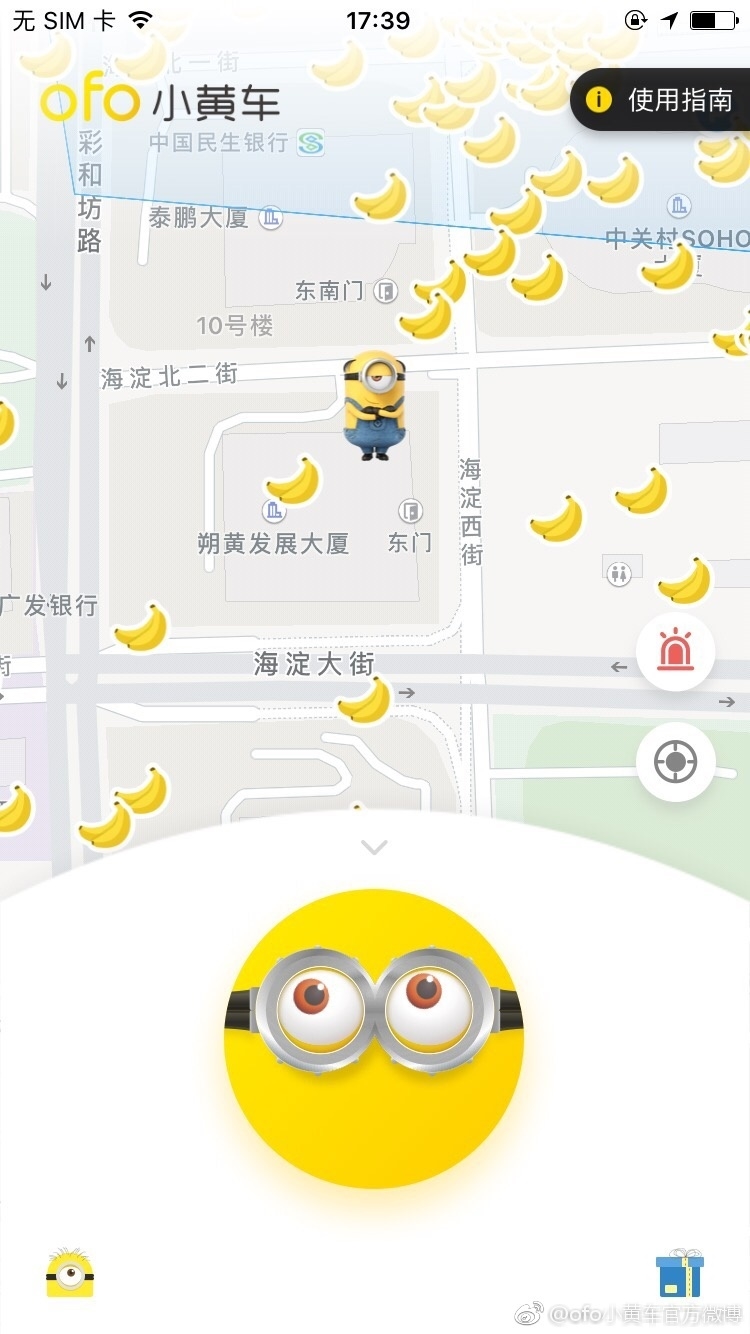Tap the big minion goggles unlock button

pos(374,1037)
